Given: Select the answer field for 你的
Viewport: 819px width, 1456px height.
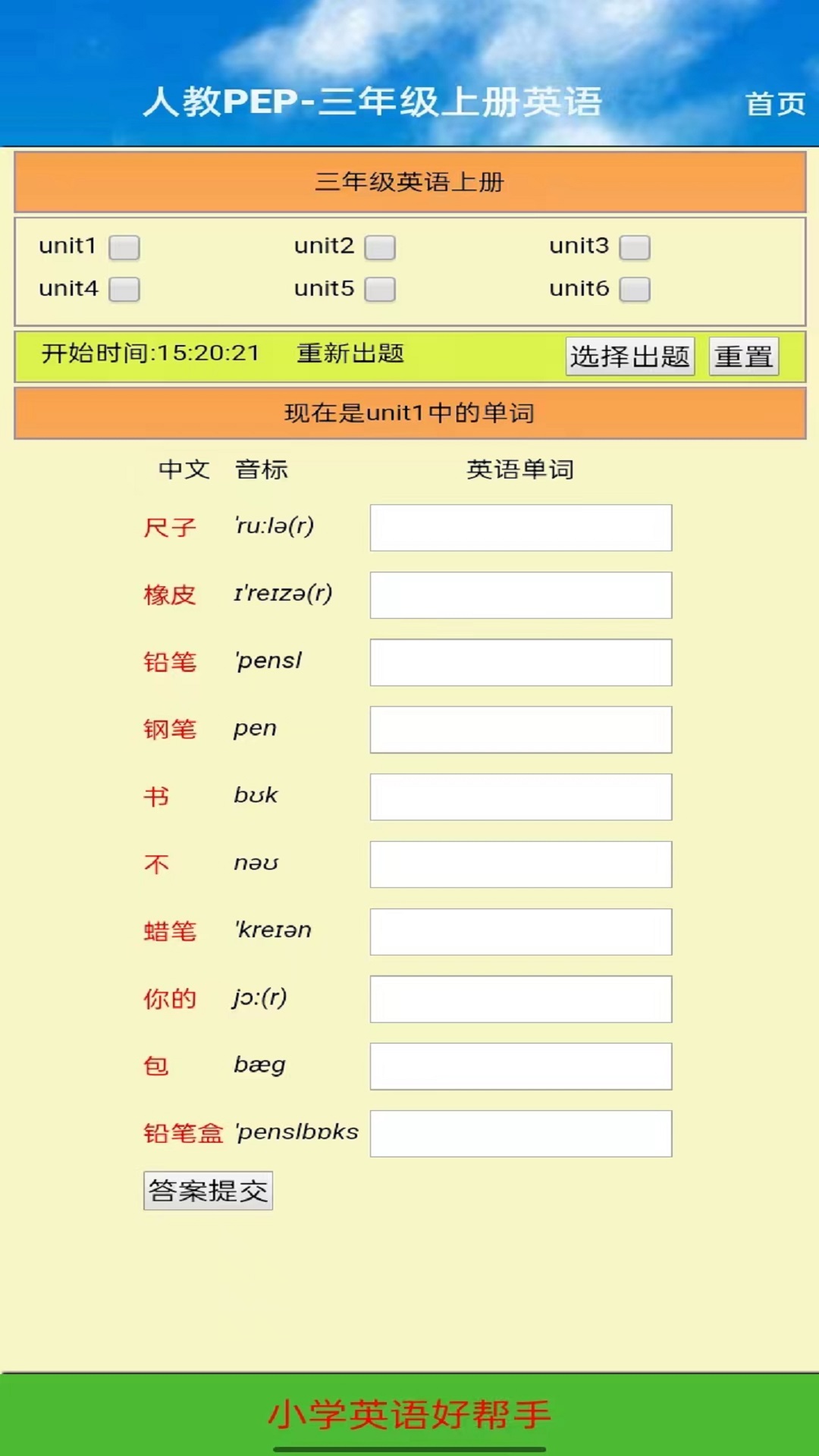Looking at the screenshot, I should [520, 999].
